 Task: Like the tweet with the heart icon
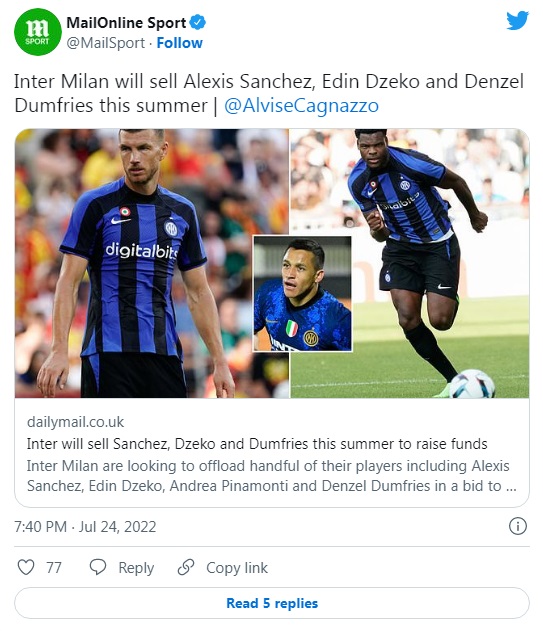coord(26,567)
